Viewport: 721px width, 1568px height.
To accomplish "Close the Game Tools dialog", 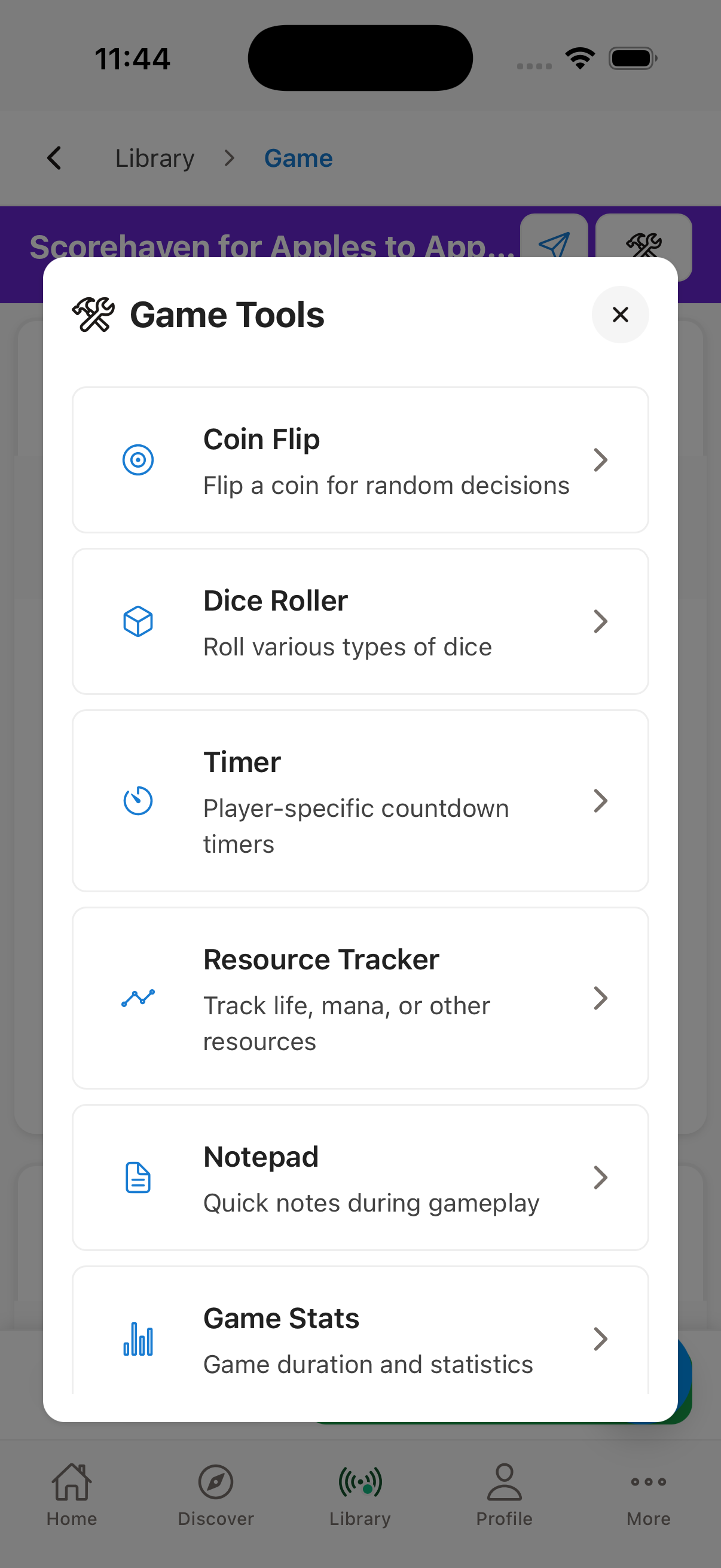I will (x=620, y=315).
